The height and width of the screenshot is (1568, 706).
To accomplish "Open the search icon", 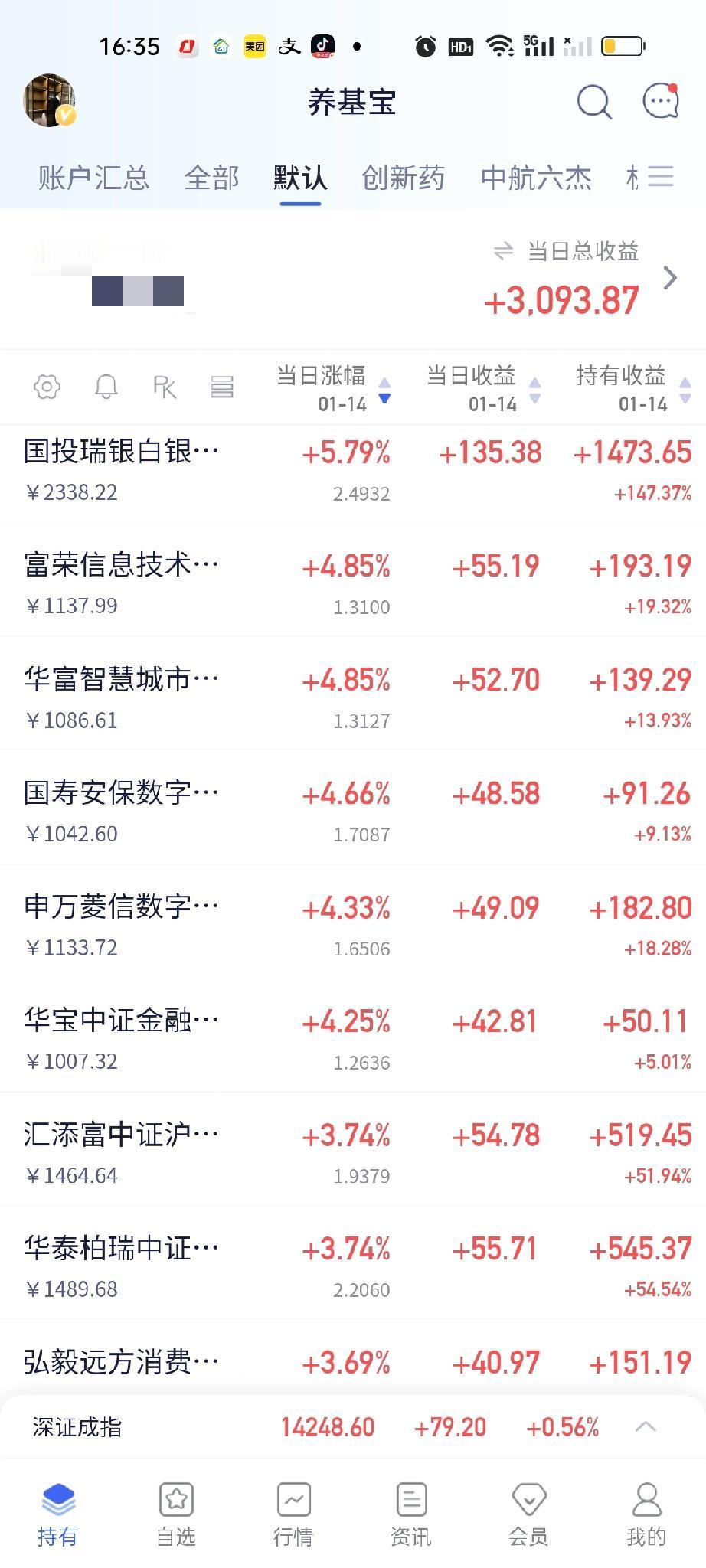I will point(593,101).
